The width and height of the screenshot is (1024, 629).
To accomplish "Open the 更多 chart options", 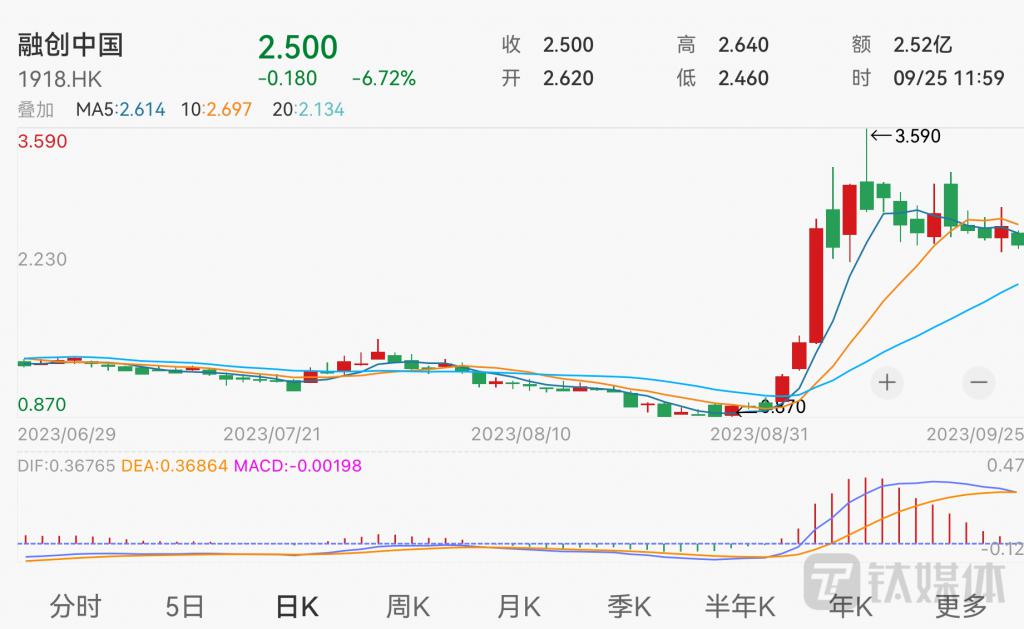I will [961, 606].
